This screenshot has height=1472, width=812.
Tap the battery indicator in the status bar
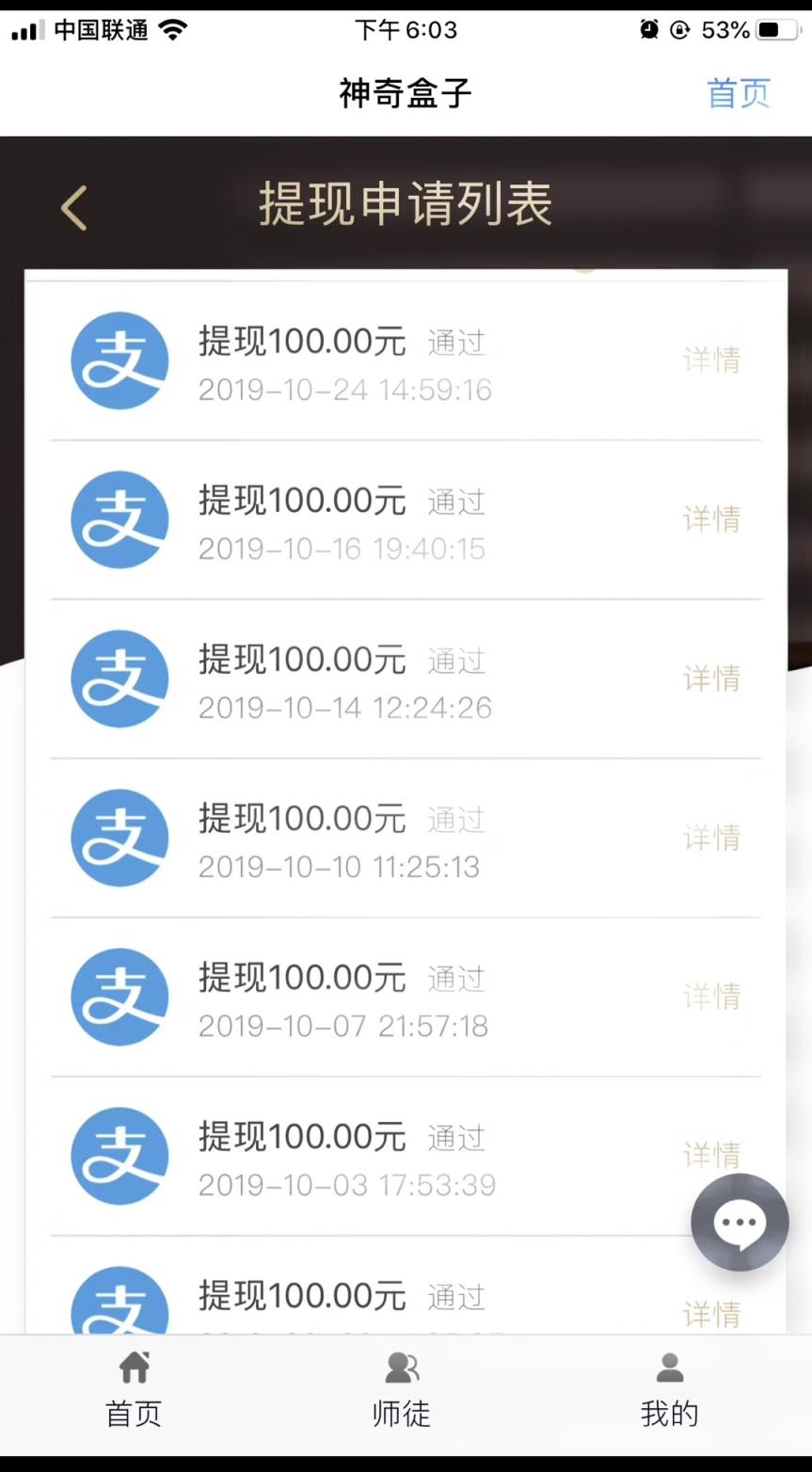(x=777, y=29)
